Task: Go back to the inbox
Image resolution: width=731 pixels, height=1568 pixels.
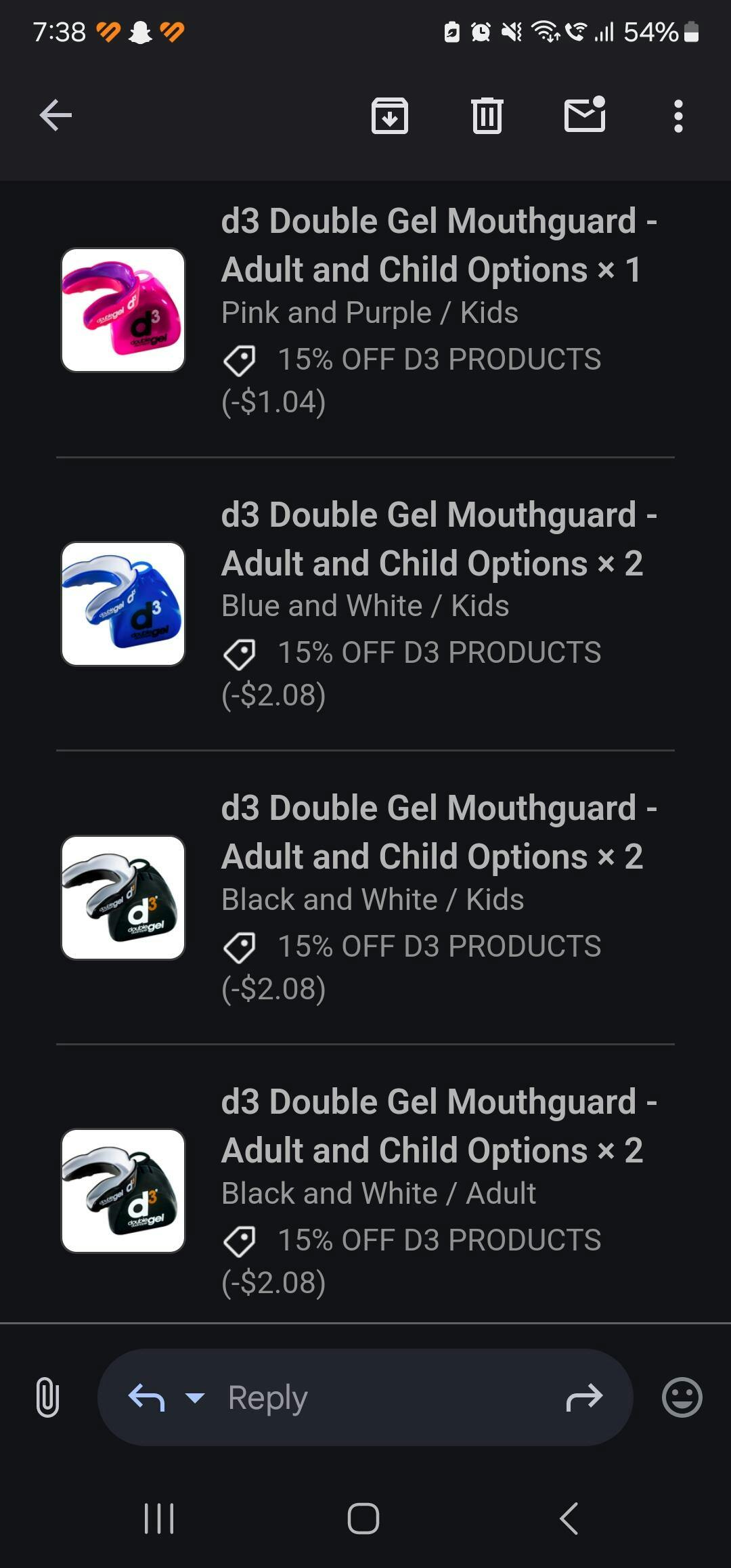Action: pyautogui.click(x=56, y=115)
